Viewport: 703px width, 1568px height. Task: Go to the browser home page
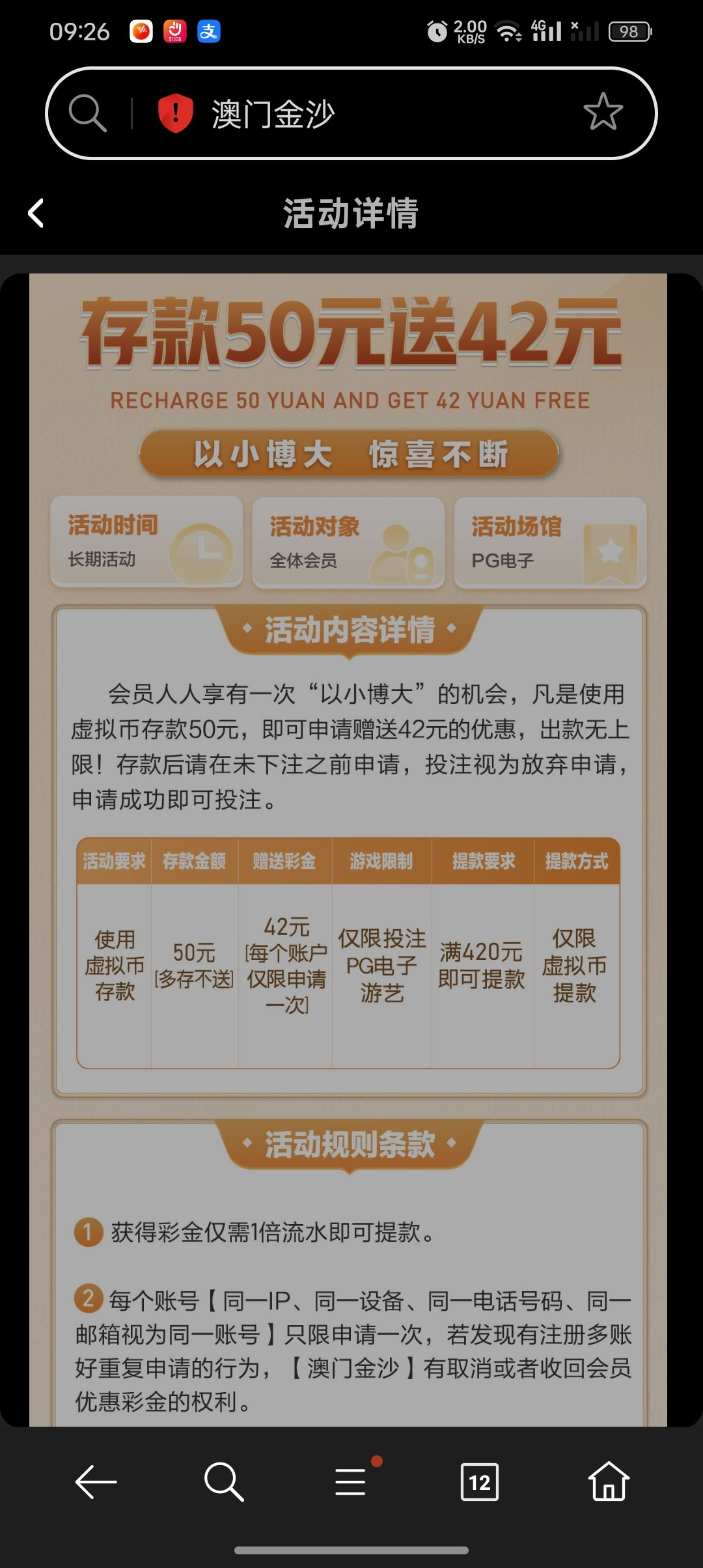point(609,1481)
